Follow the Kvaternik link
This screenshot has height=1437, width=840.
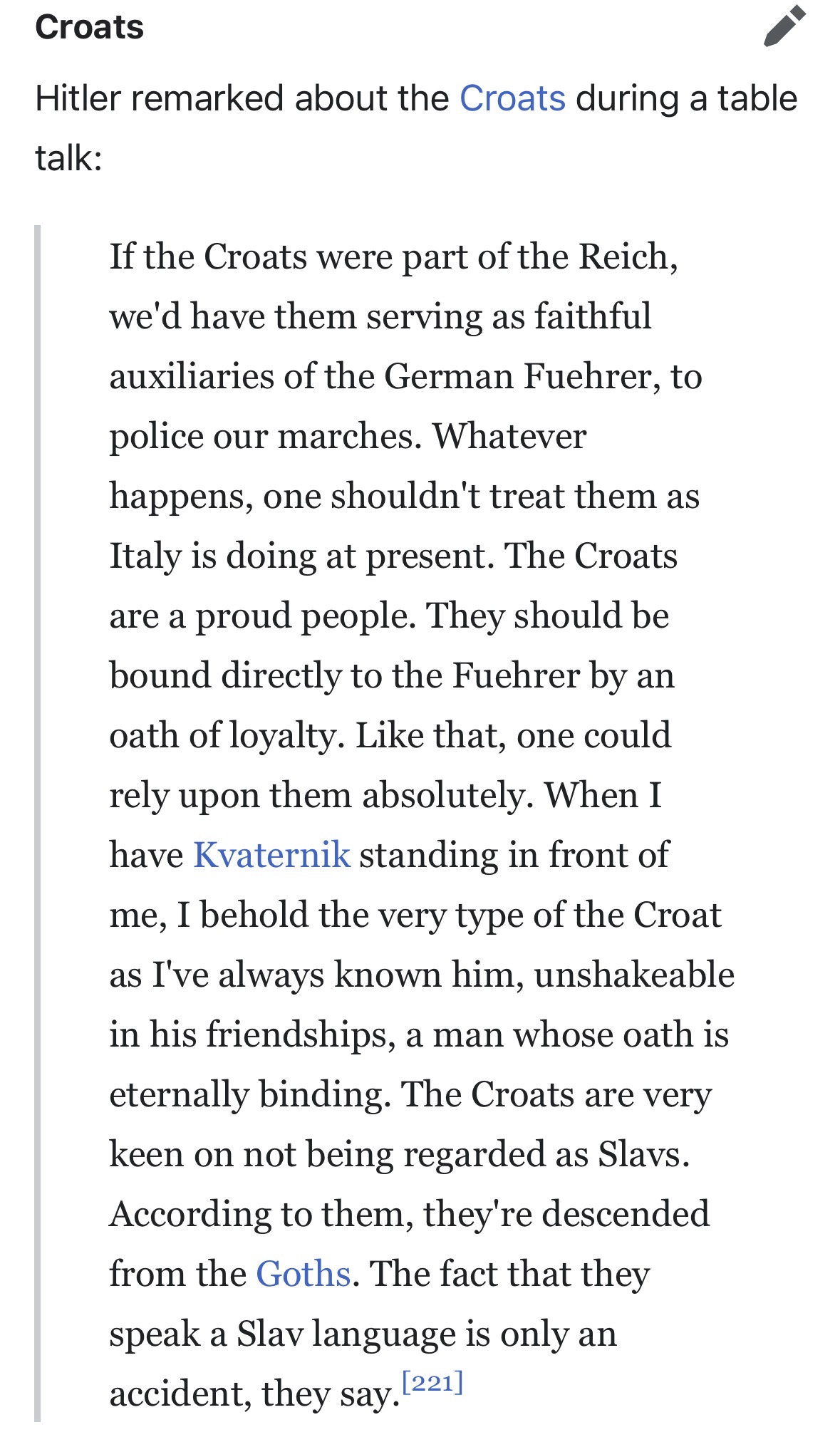[x=272, y=854]
